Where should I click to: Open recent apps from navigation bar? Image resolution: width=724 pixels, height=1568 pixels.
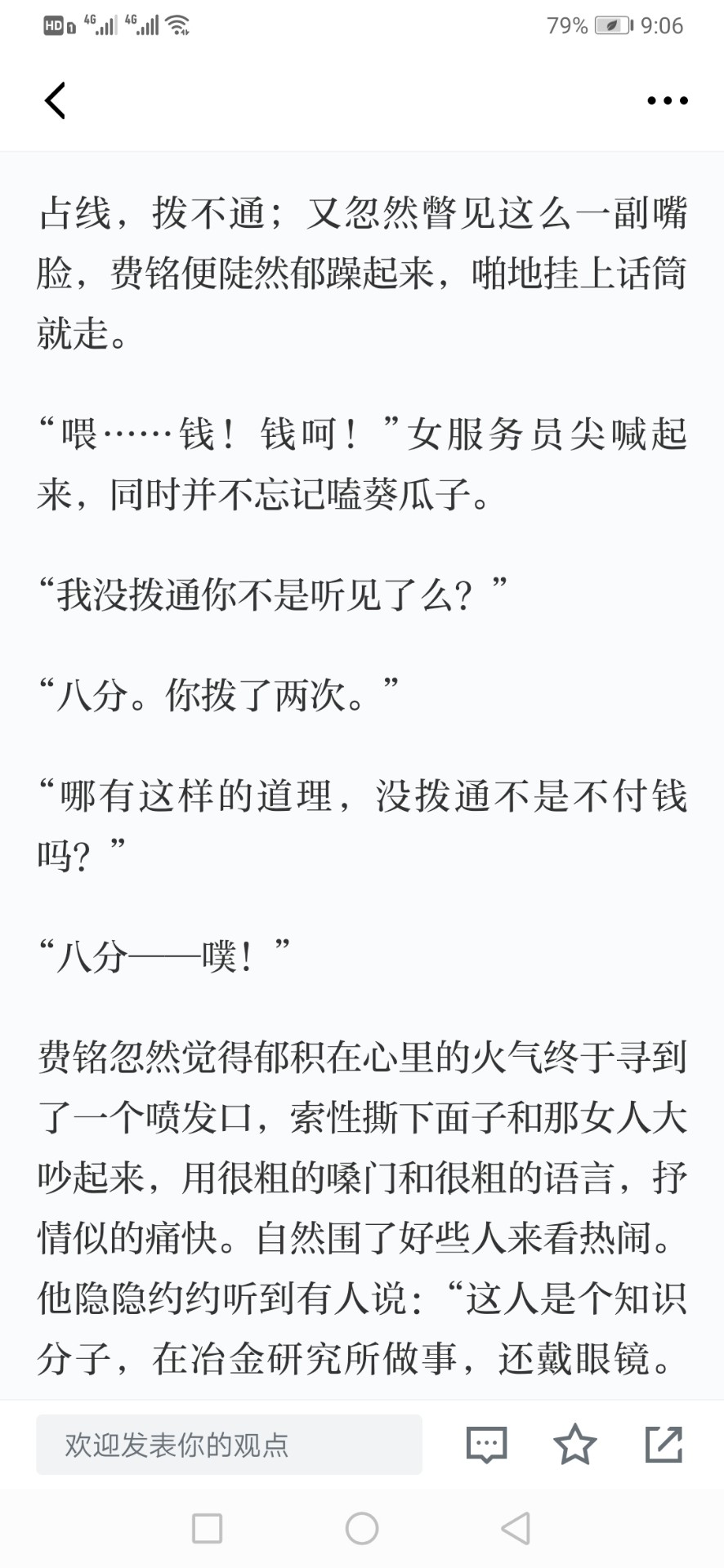(x=207, y=1528)
